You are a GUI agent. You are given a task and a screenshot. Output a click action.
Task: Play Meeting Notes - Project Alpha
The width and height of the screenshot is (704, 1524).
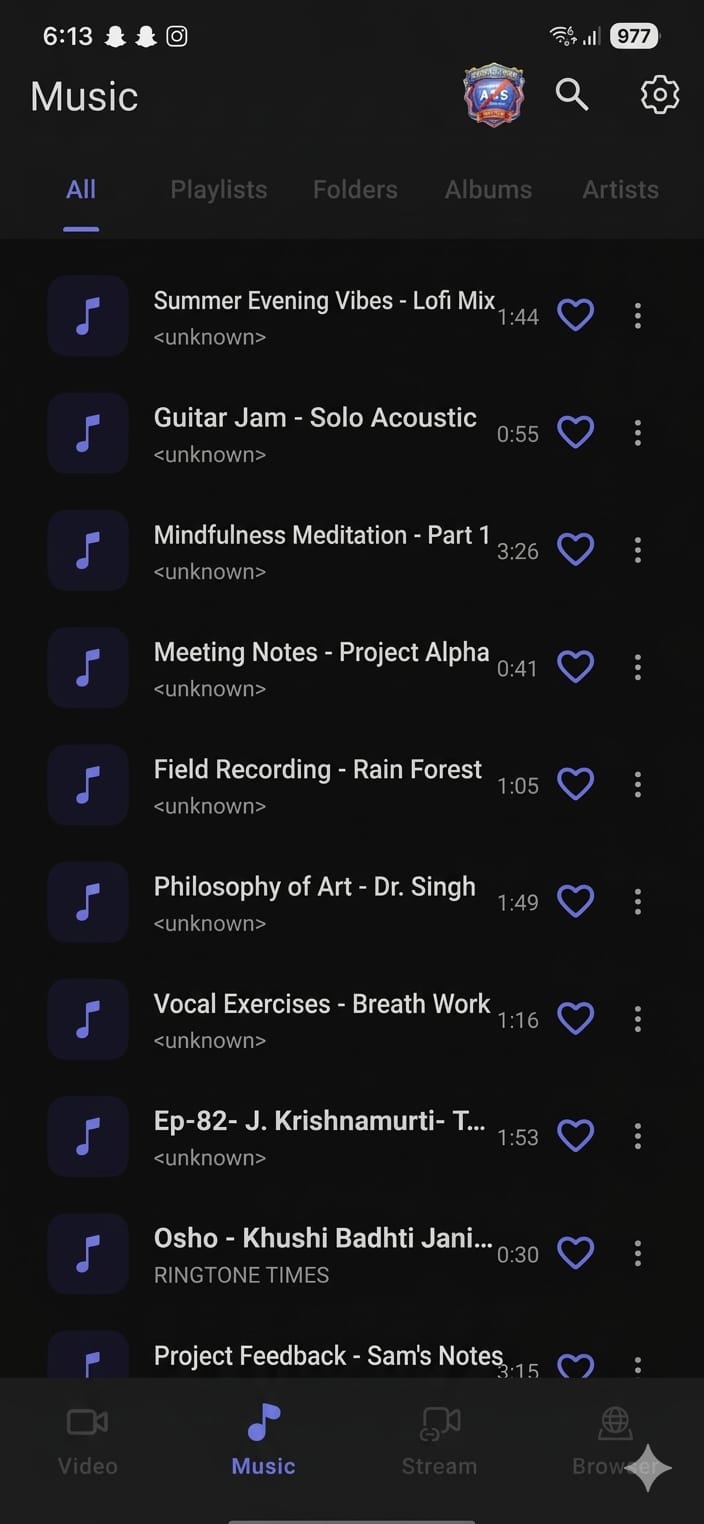pos(320,667)
